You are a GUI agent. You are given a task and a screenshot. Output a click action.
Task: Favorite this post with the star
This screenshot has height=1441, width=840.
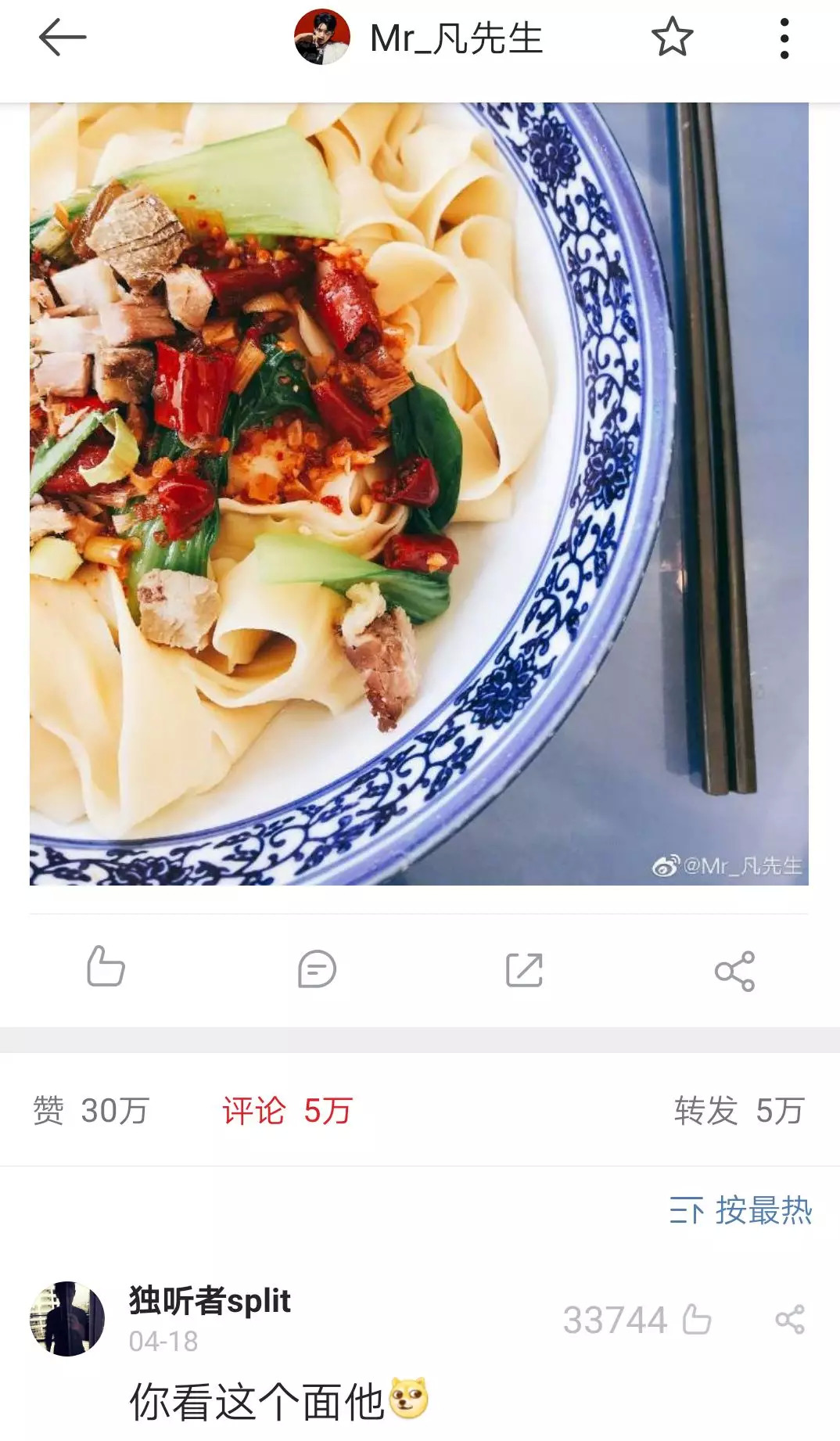coord(672,38)
